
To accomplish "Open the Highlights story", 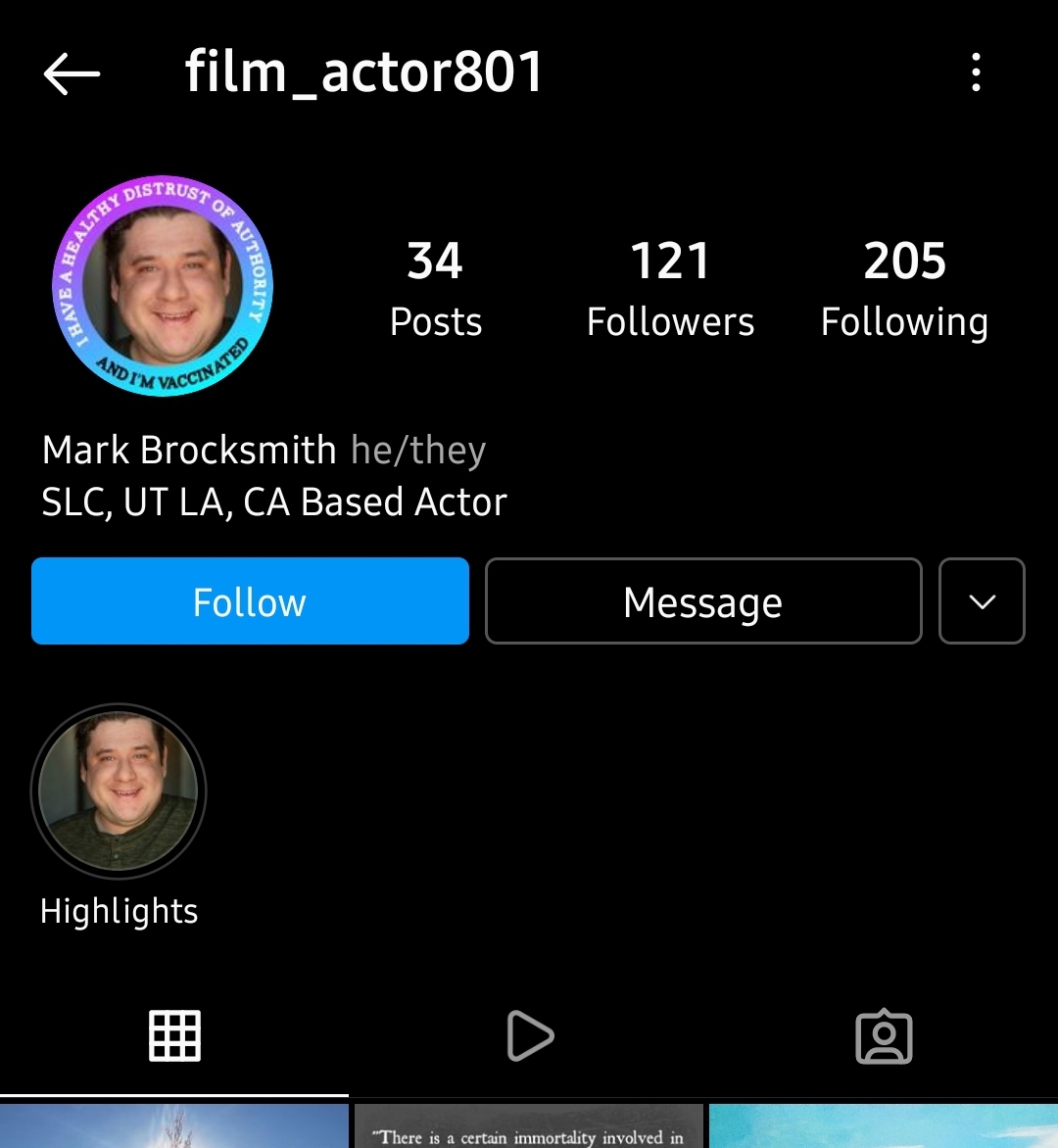I will (119, 791).
